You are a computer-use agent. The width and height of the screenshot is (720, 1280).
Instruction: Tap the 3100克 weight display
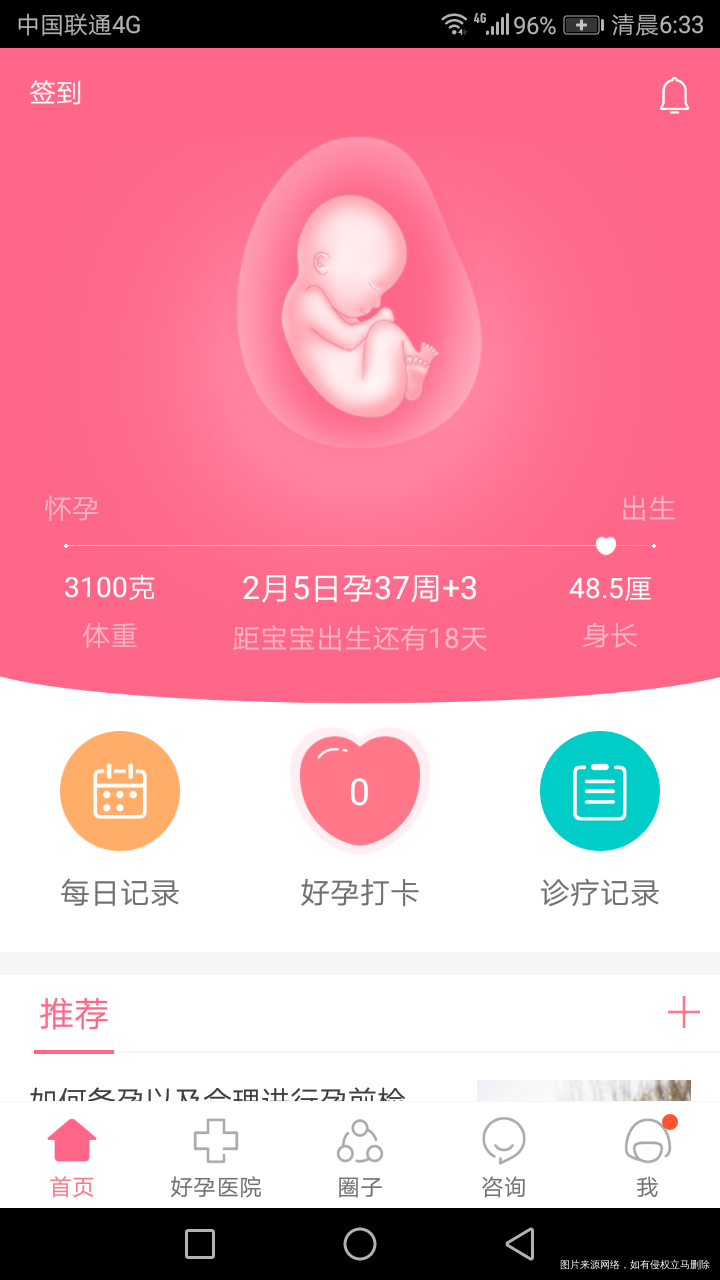coord(110,588)
